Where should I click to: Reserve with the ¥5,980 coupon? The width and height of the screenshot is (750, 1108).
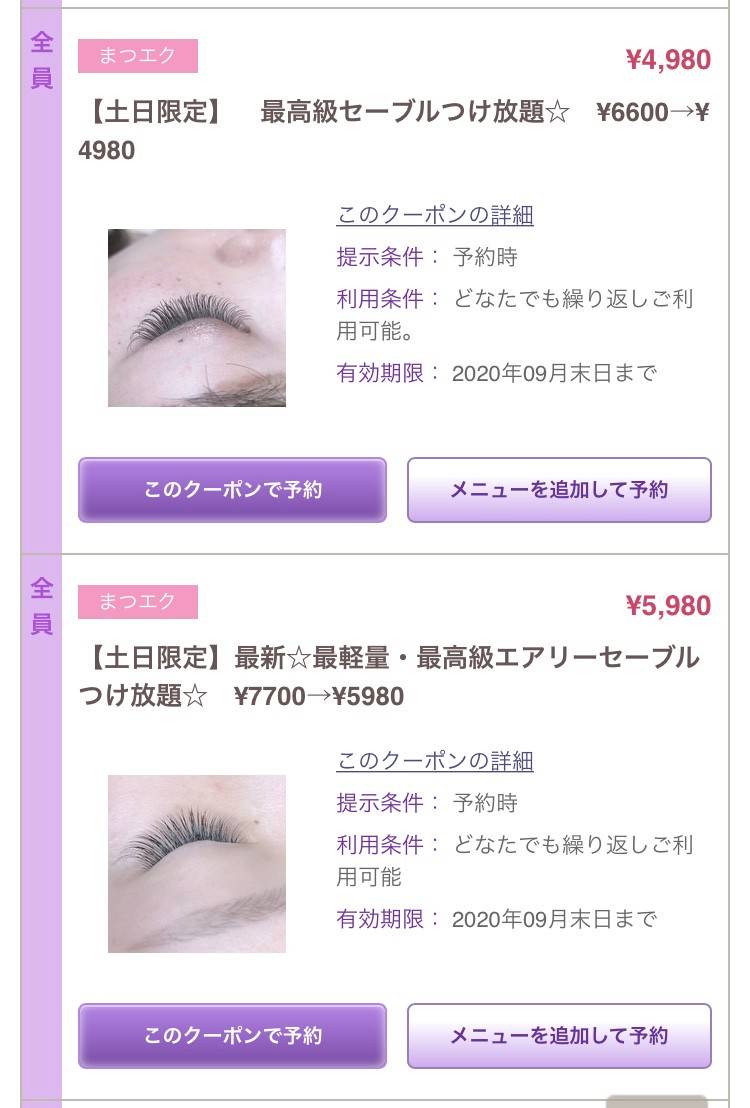[x=232, y=1036]
